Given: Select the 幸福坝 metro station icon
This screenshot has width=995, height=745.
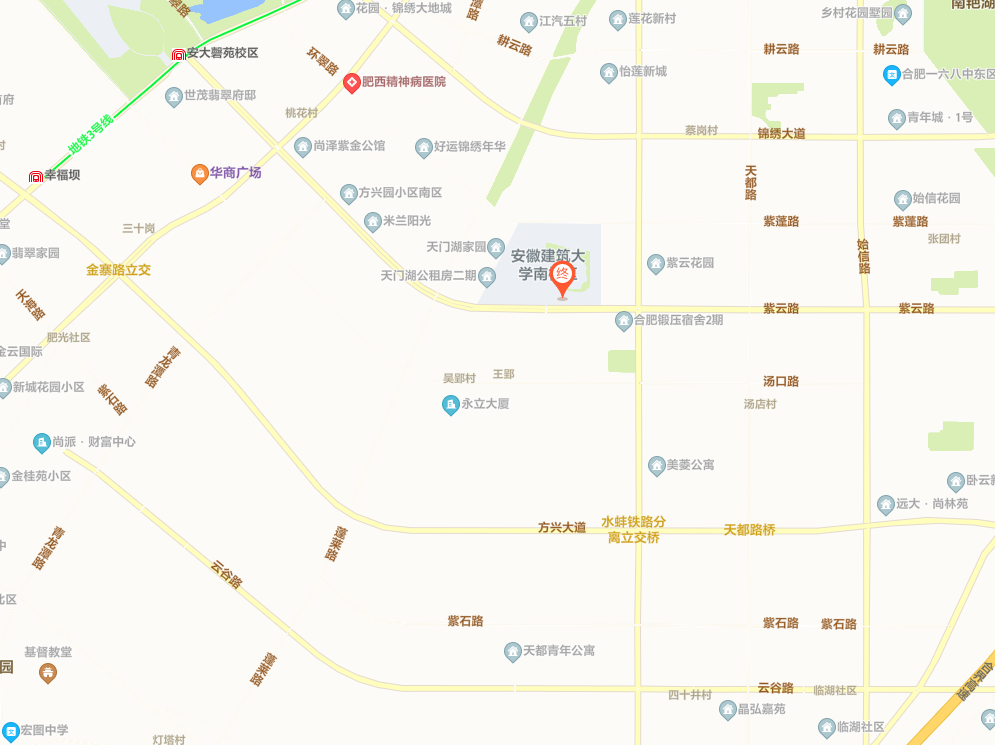Looking at the screenshot, I should click(36, 176).
